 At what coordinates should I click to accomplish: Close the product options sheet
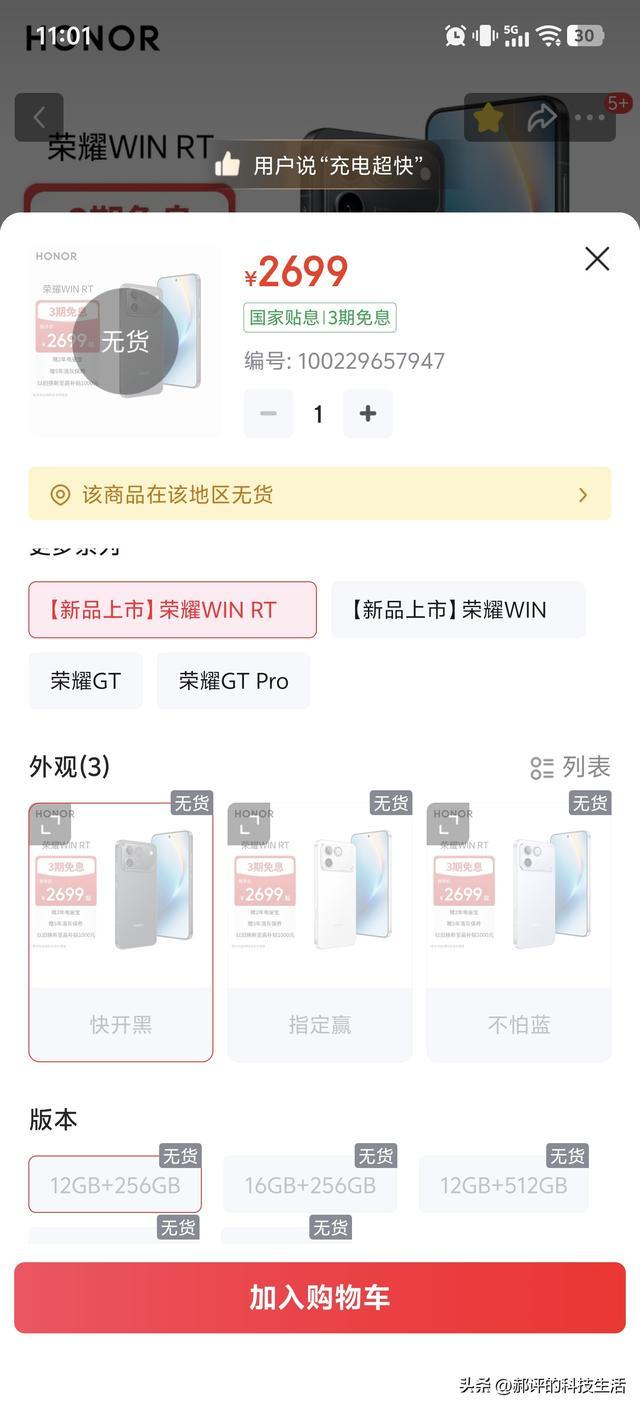[x=597, y=259]
